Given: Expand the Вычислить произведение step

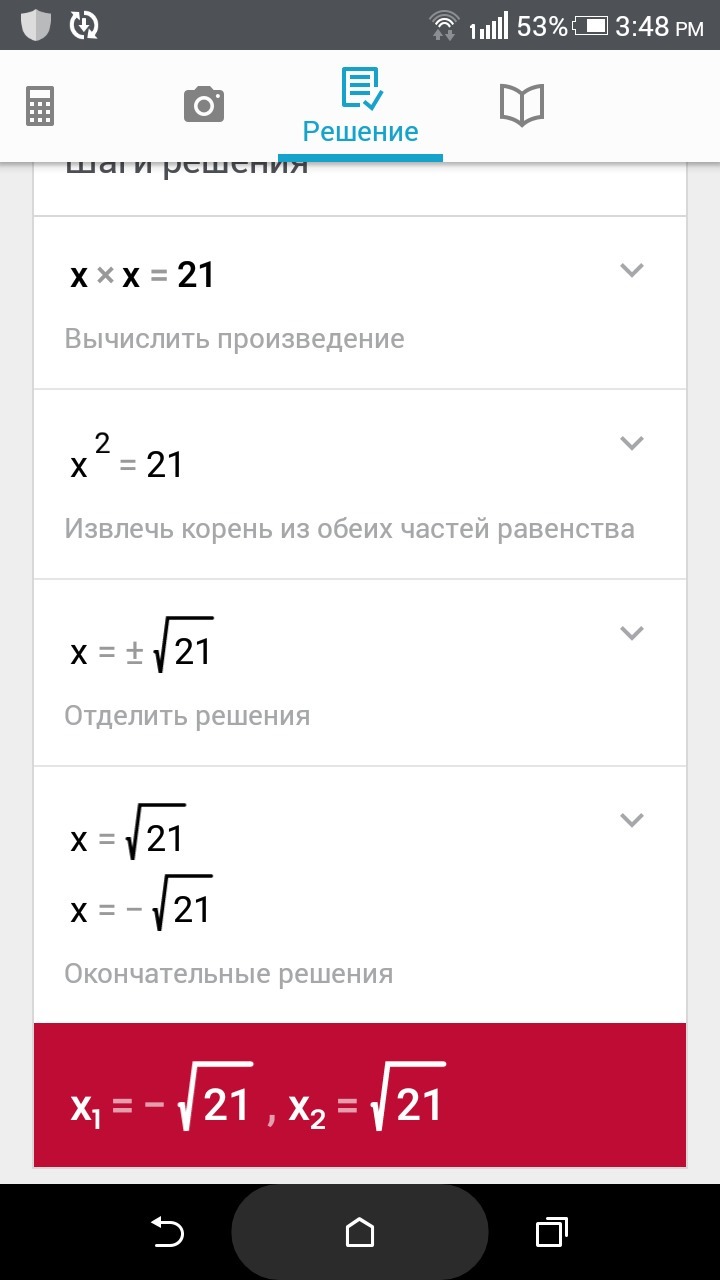Looking at the screenshot, I should point(631,270).
